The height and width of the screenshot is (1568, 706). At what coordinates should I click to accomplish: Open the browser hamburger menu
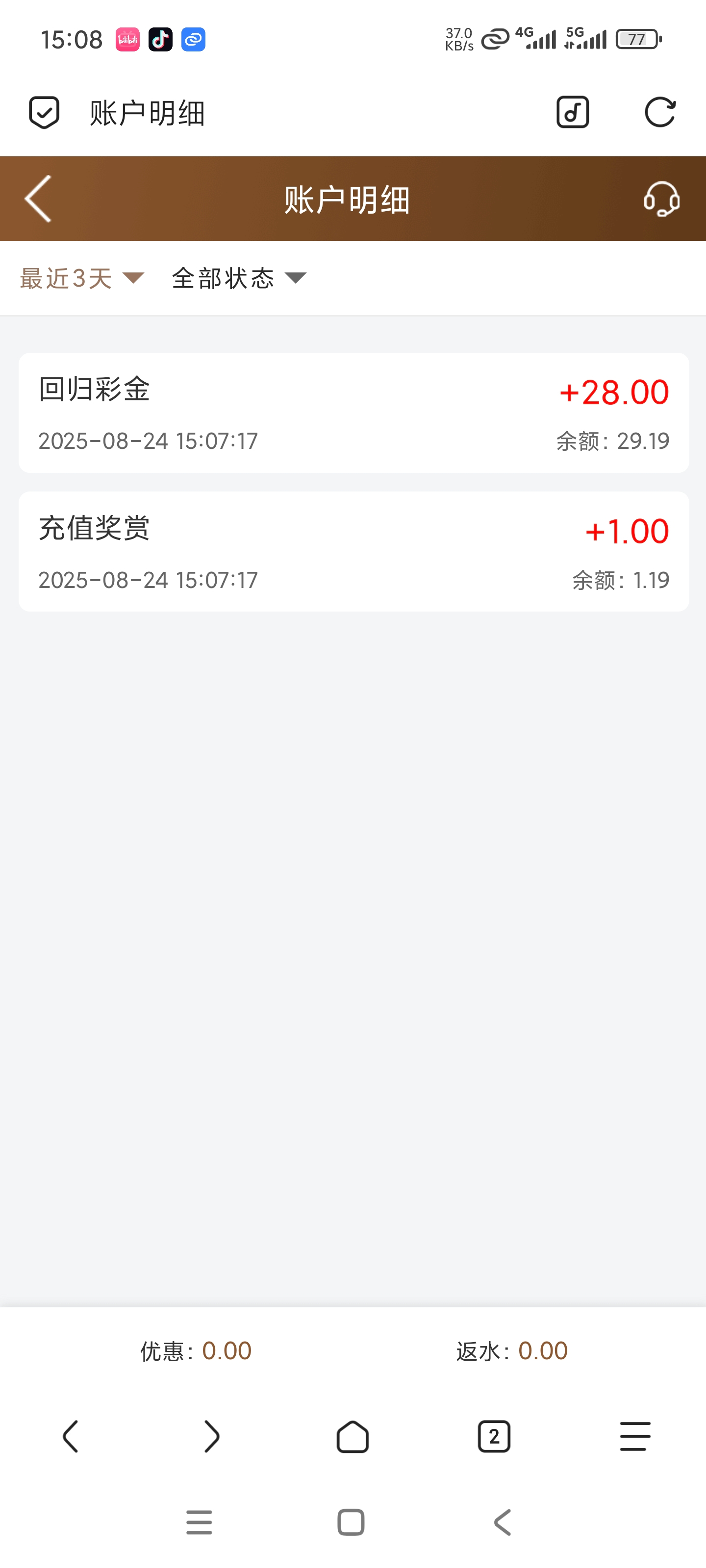point(635,1437)
